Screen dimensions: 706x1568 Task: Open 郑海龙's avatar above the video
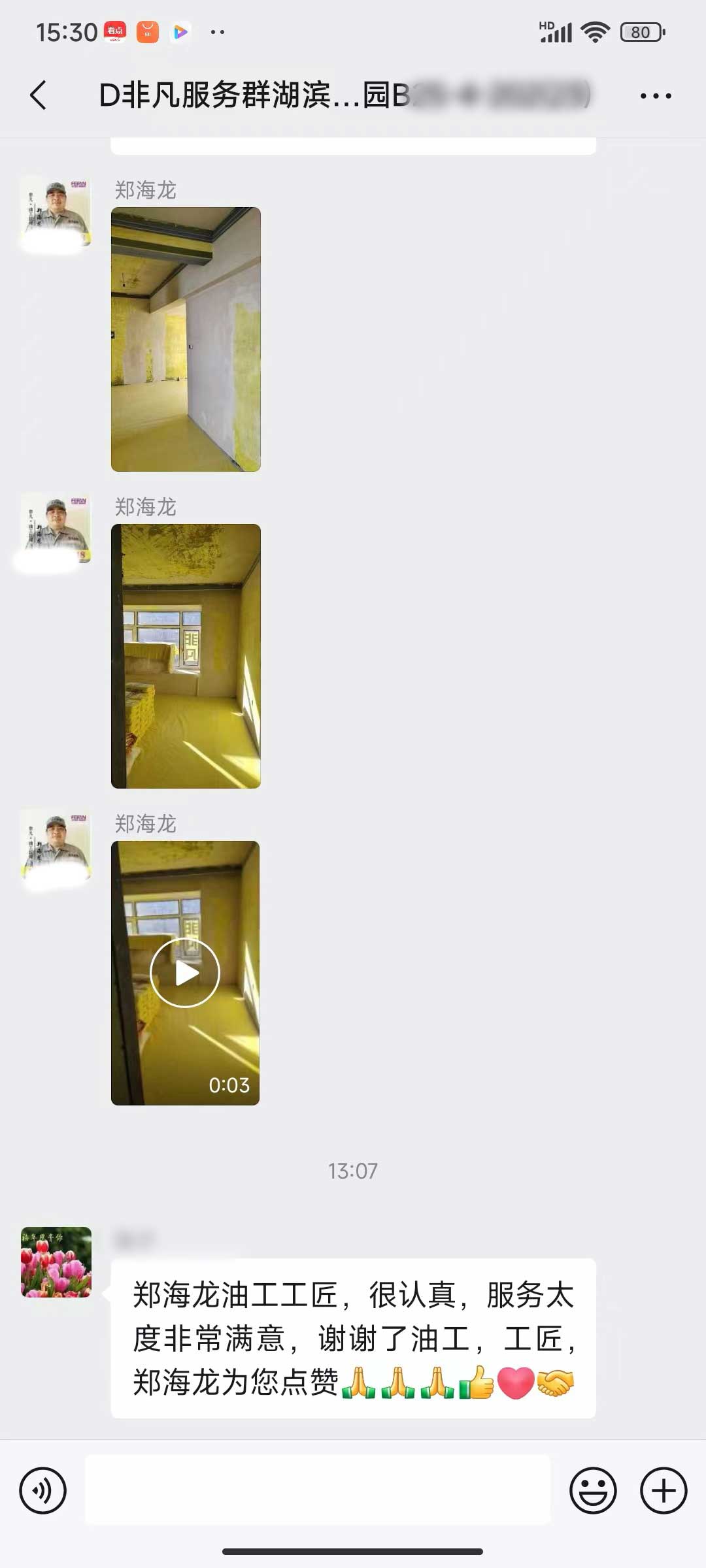point(56,846)
